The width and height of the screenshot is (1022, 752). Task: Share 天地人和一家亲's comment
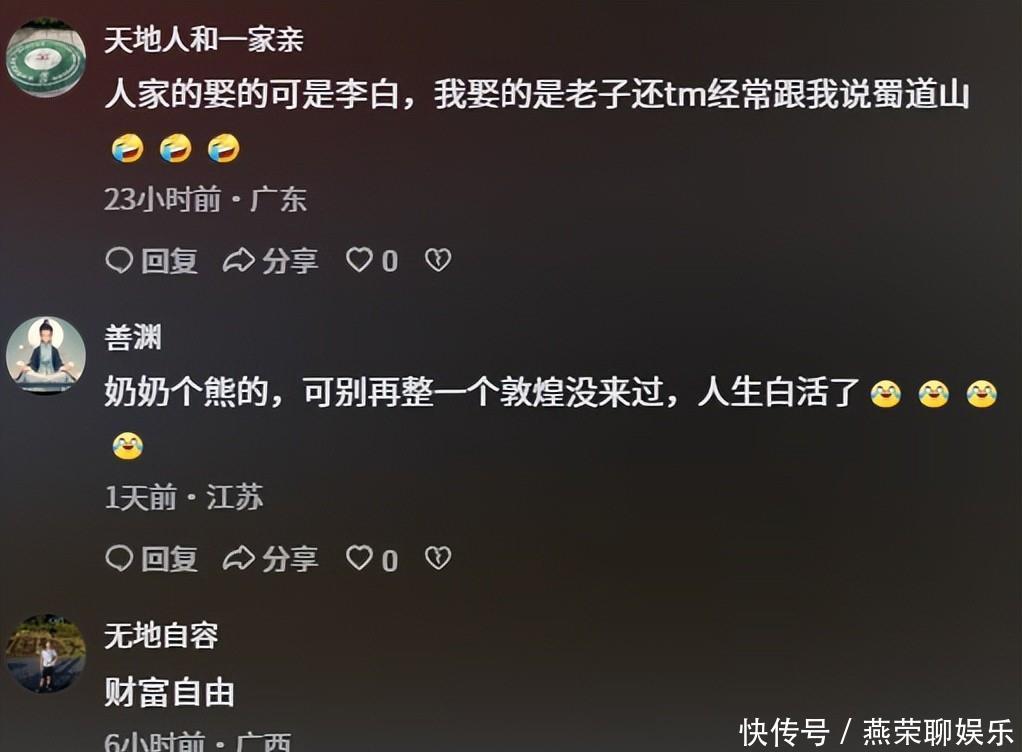[x=270, y=261]
